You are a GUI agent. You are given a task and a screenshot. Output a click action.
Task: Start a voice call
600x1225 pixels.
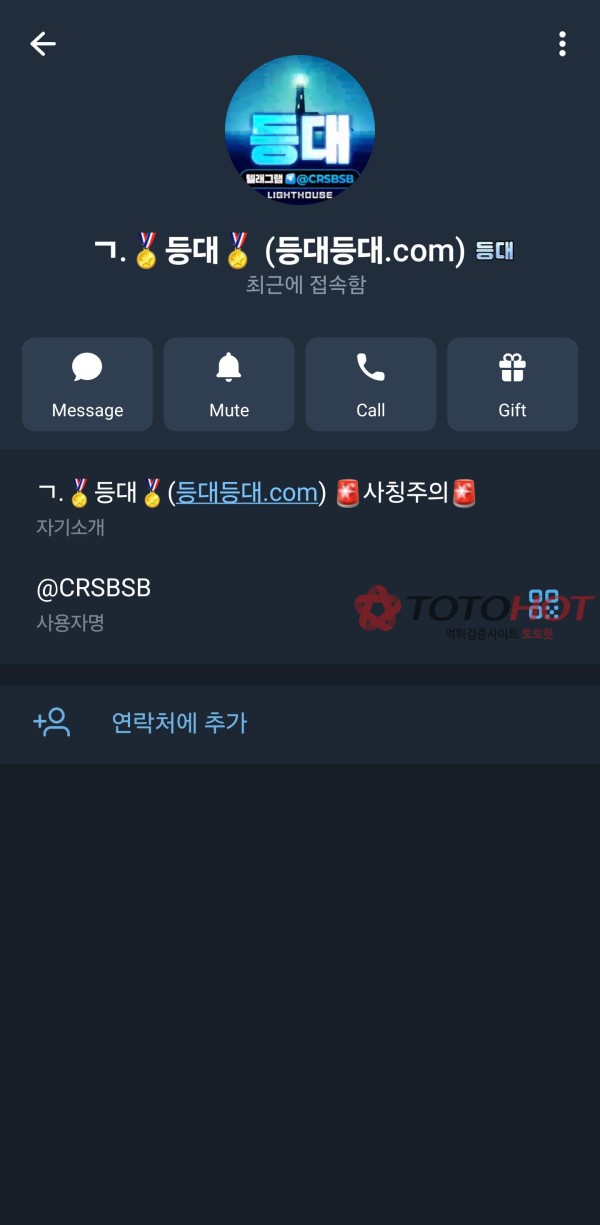[371, 384]
